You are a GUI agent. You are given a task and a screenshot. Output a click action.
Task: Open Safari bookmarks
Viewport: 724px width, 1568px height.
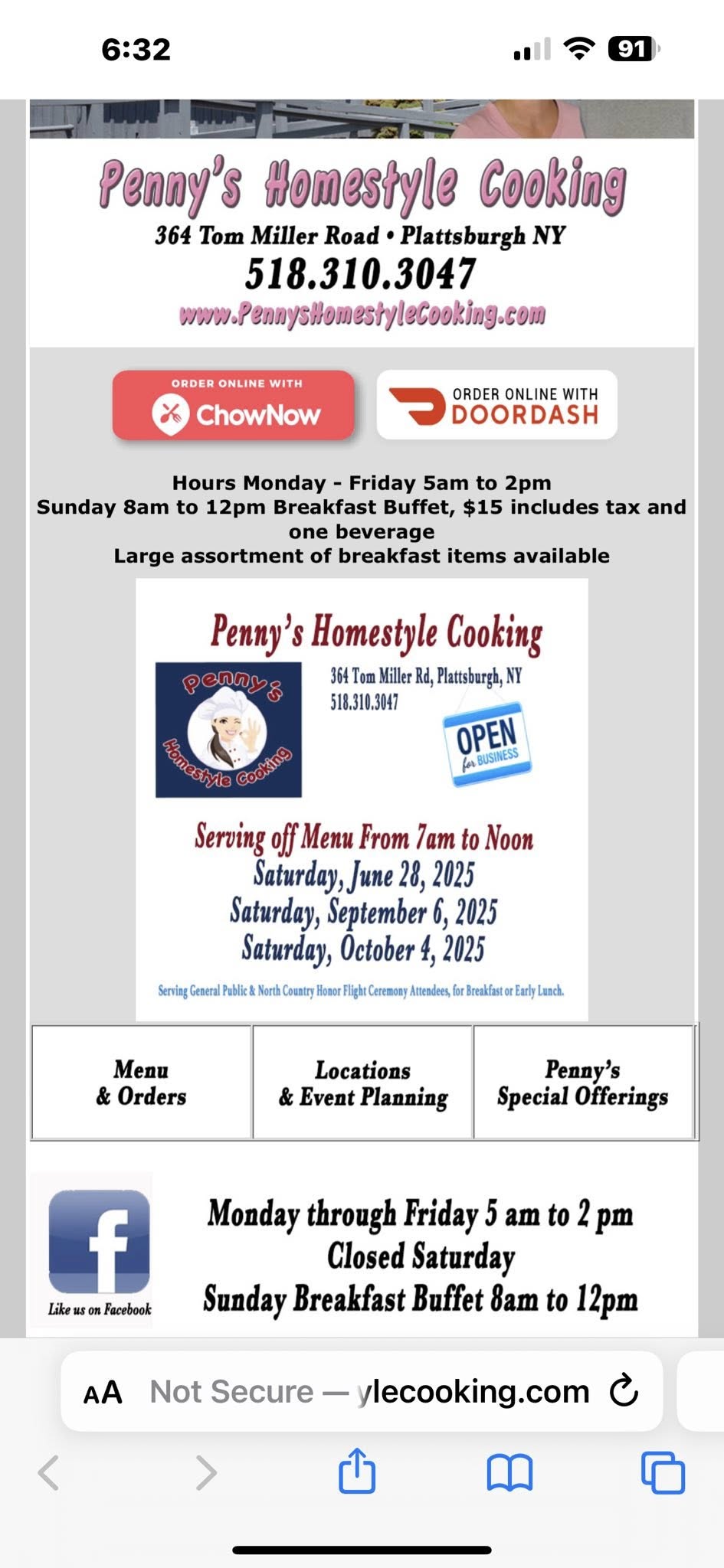(x=509, y=1472)
